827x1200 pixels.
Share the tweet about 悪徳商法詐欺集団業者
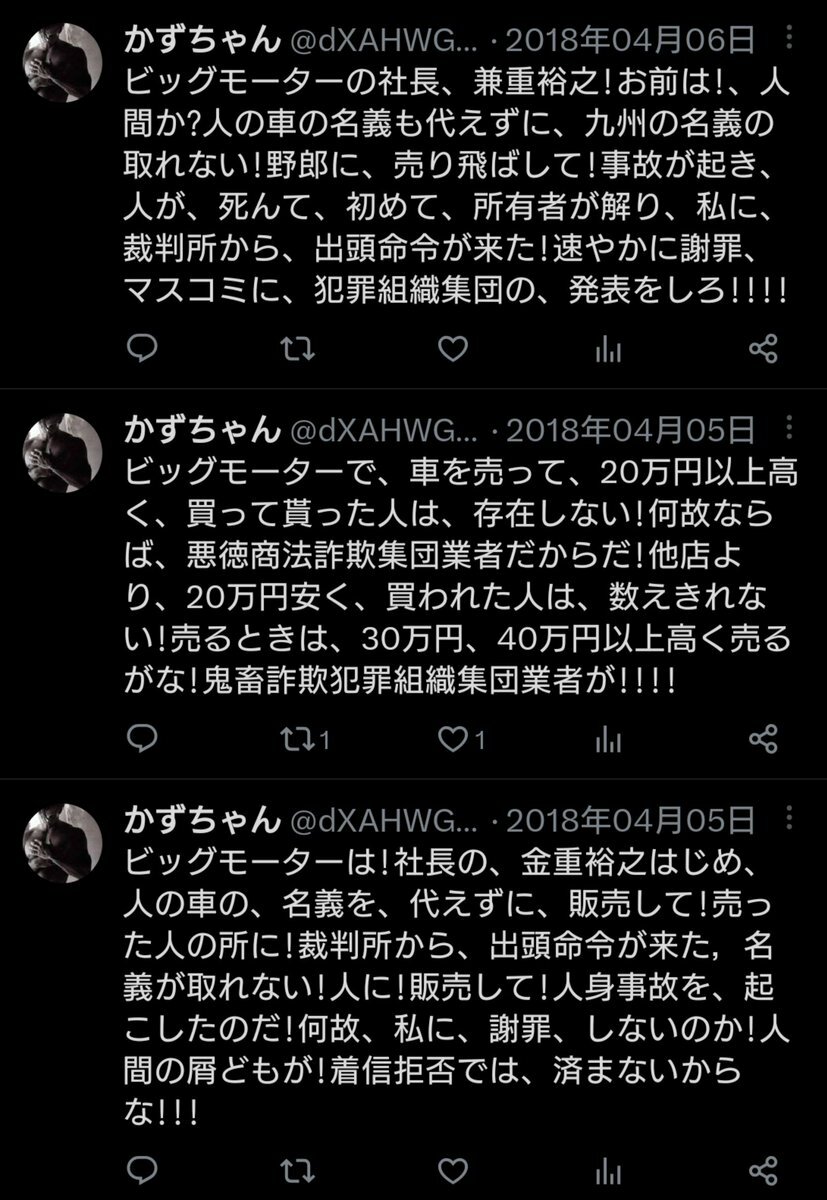pos(763,738)
